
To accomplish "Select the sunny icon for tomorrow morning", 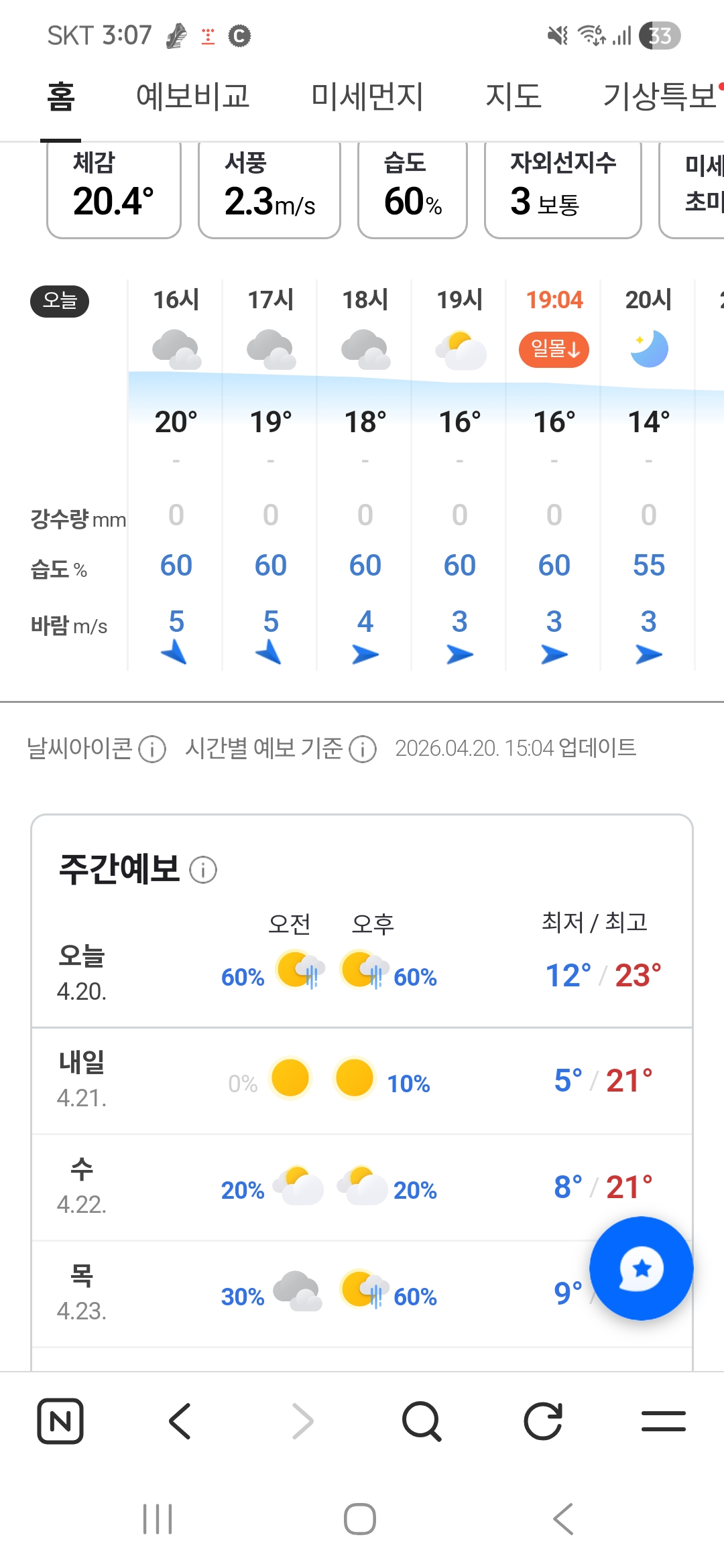I will pyautogui.click(x=290, y=1078).
